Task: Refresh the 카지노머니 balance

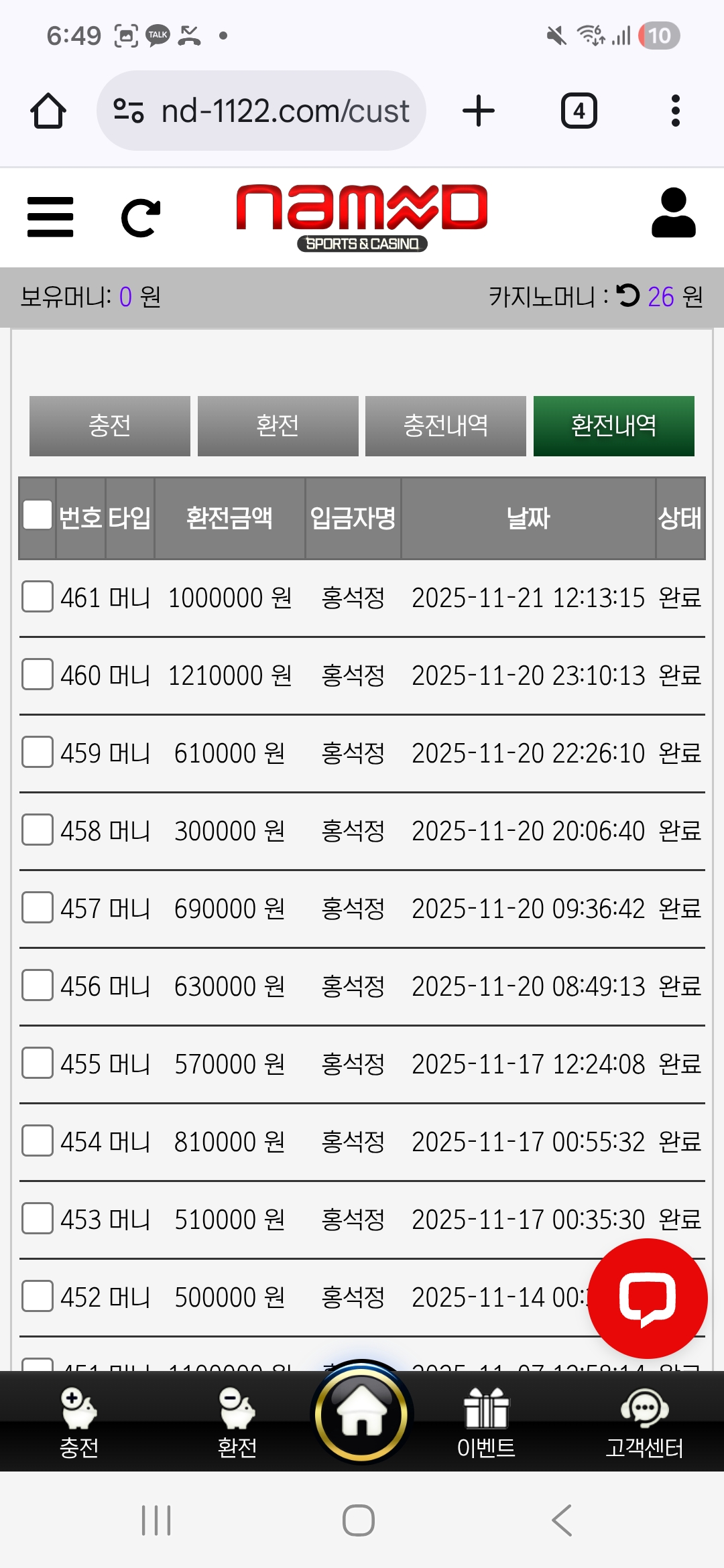Action: click(x=628, y=296)
